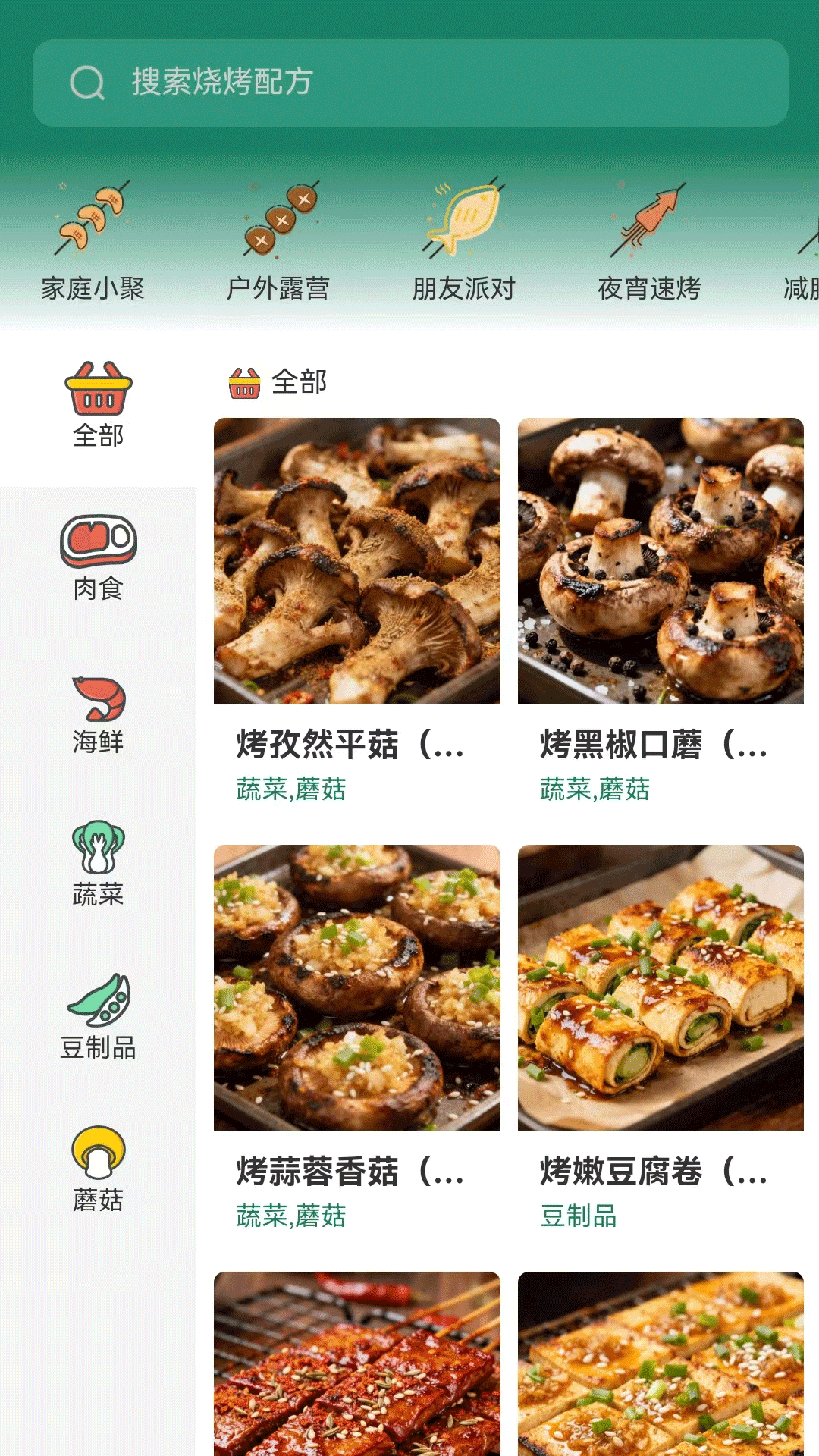Show the 蔬菜 category
The image size is (819, 1456).
coord(98,864)
